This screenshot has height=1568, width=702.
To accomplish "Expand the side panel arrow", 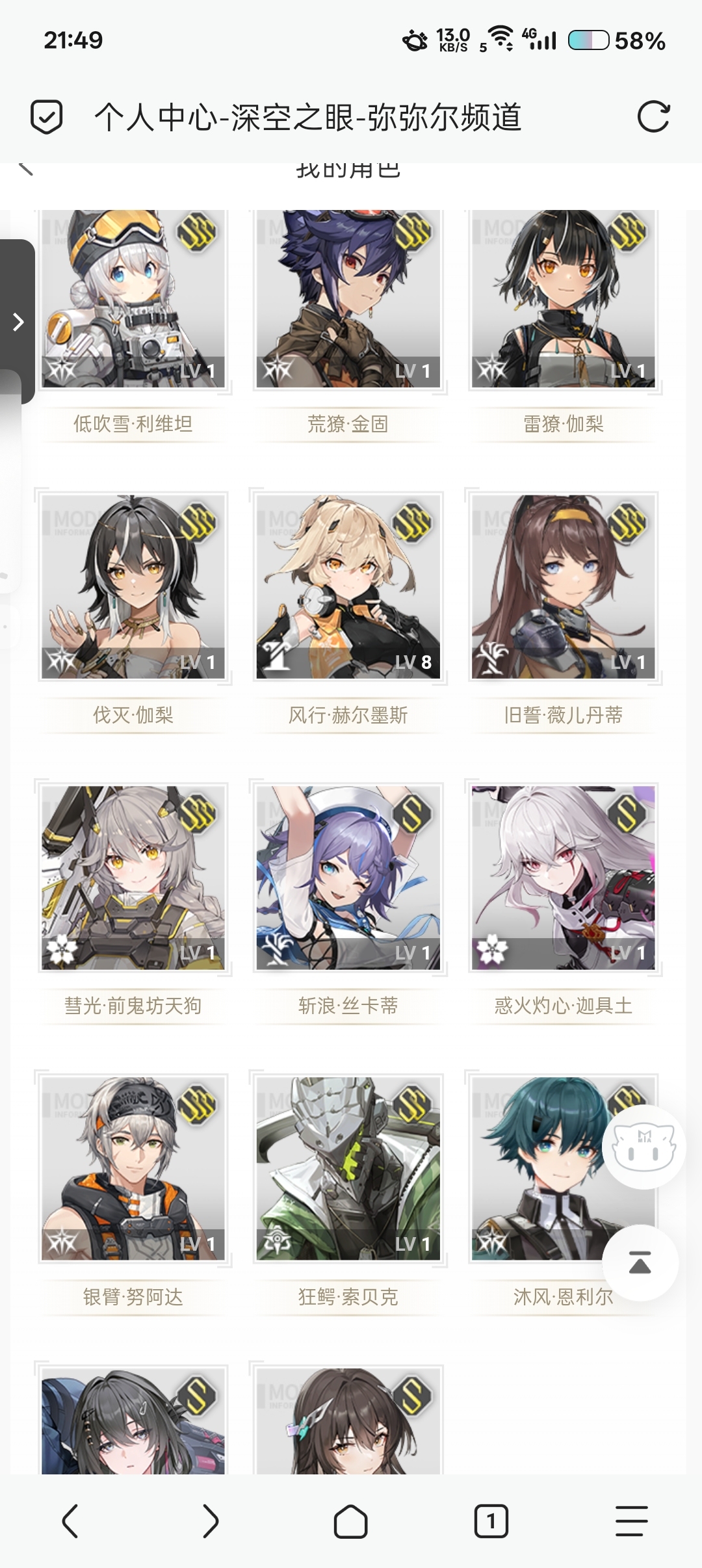I will pyautogui.click(x=18, y=321).
